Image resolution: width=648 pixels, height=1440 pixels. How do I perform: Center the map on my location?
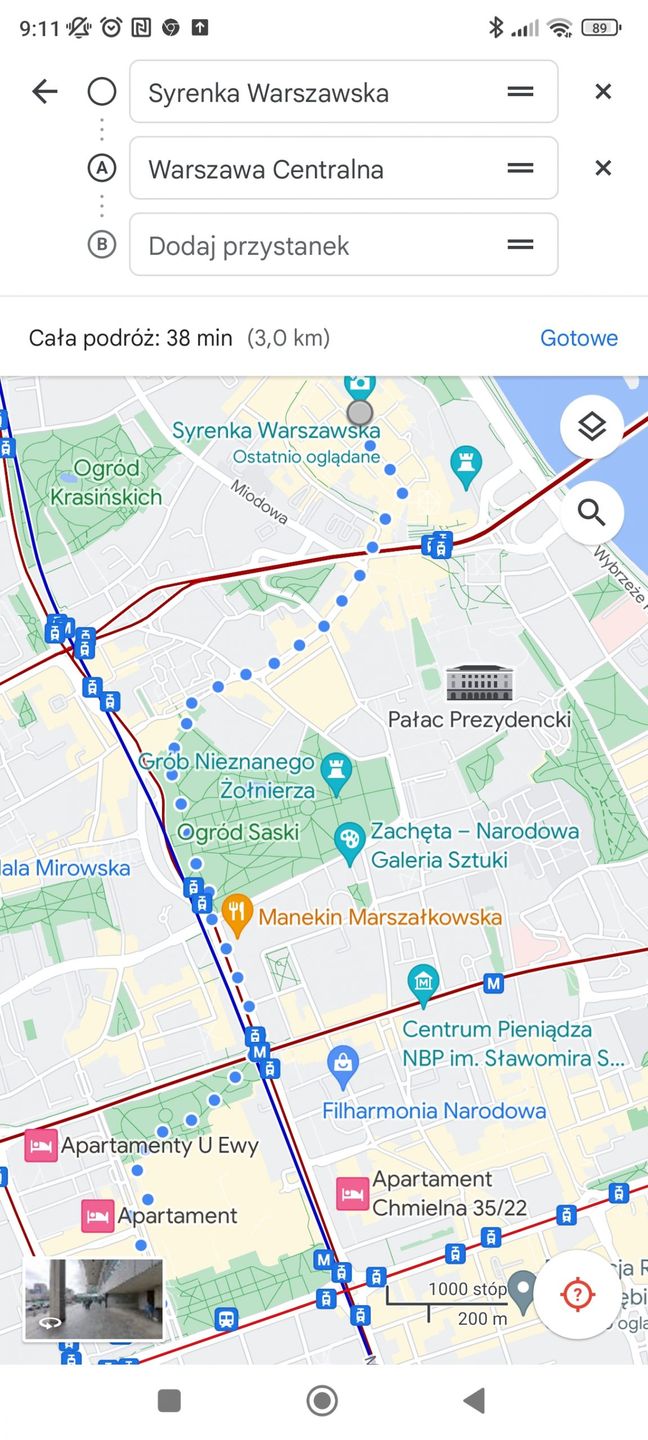point(578,1295)
